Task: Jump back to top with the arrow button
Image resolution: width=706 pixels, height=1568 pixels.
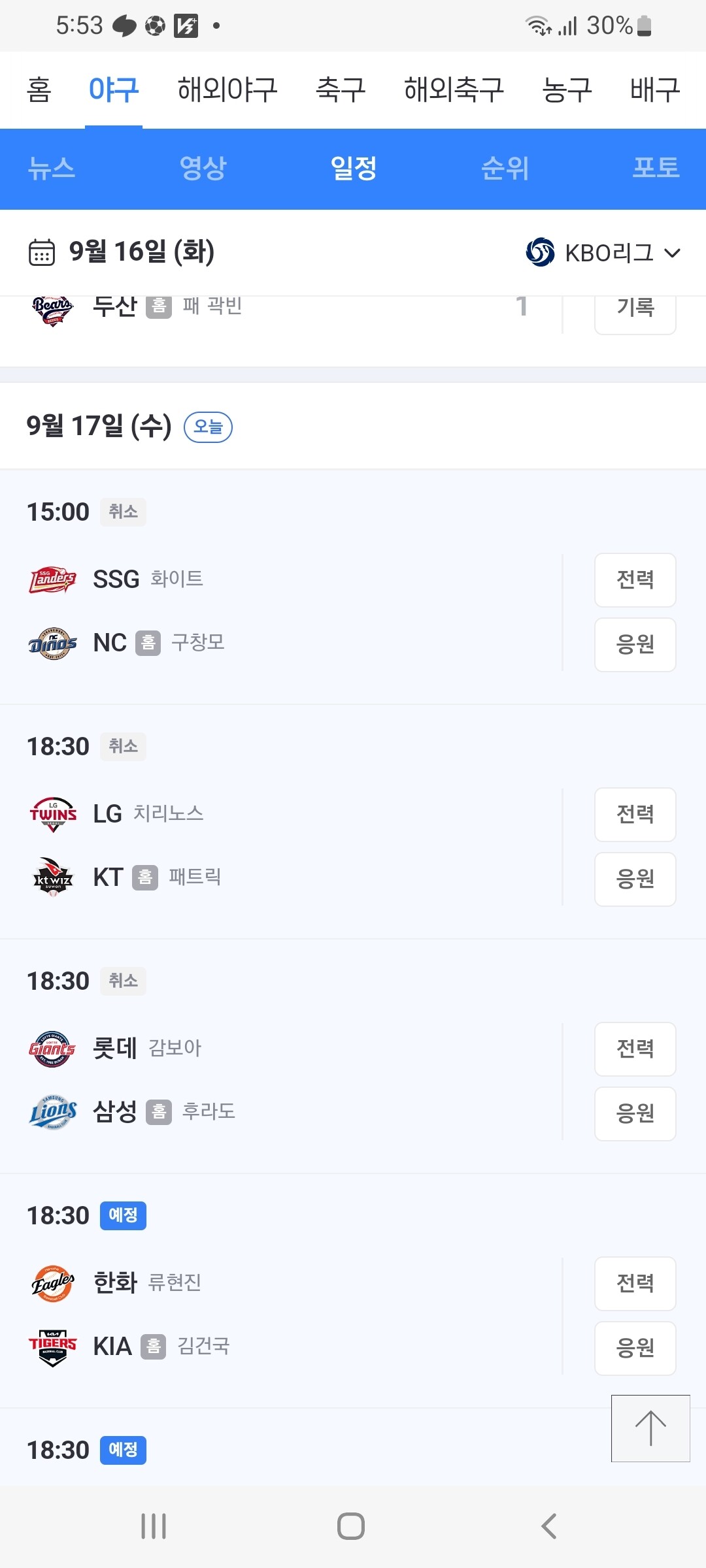Action: [650, 1428]
